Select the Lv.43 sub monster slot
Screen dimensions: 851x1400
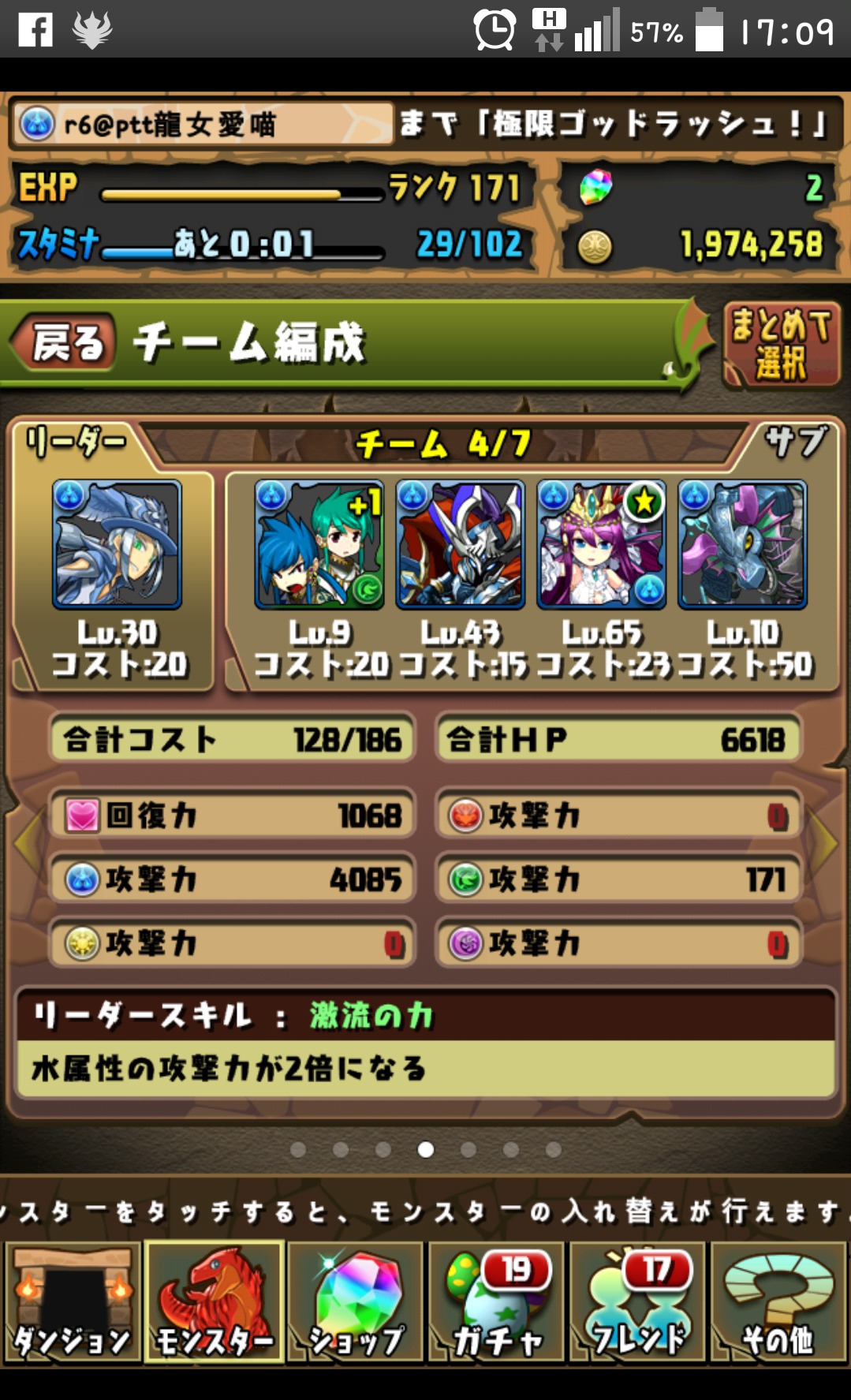461,544
